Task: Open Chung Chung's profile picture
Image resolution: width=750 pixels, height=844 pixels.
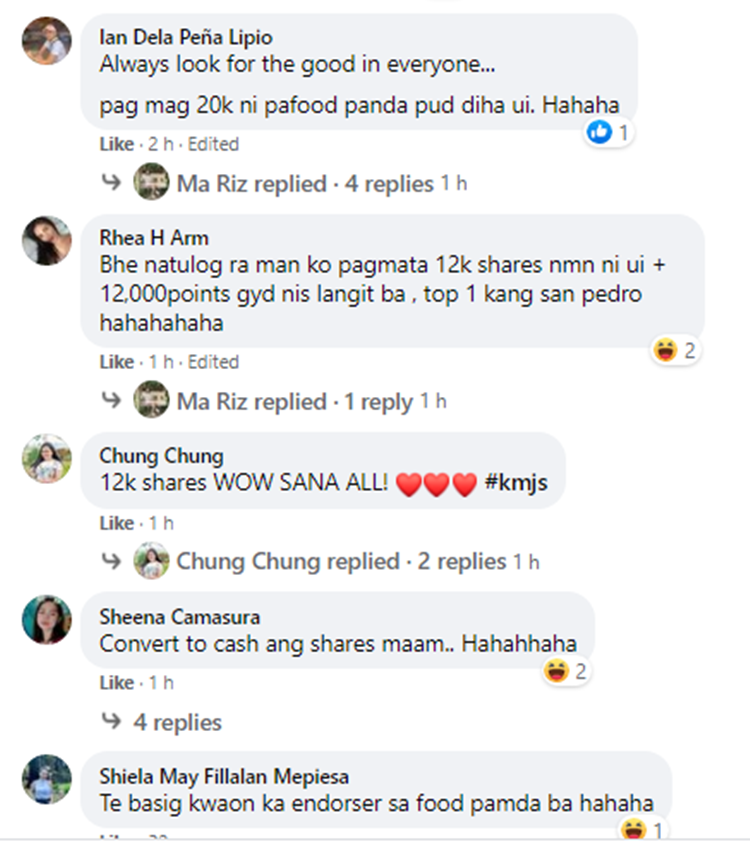Action: [47, 460]
